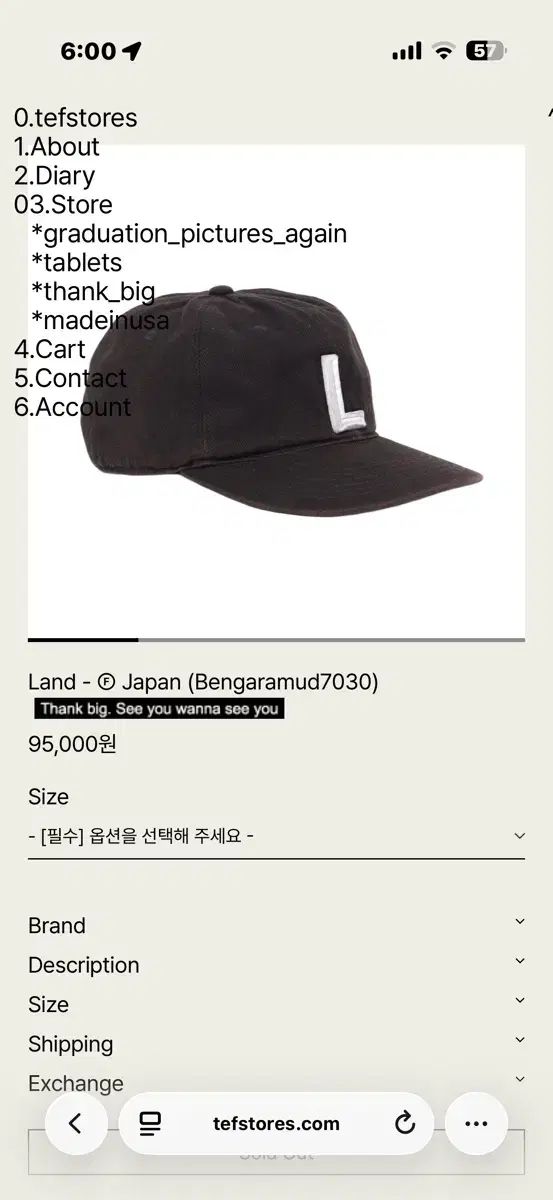This screenshot has width=553, height=1200.
Task: Tap the tefstores.com address bar
Action: [x=276, y=1124]
